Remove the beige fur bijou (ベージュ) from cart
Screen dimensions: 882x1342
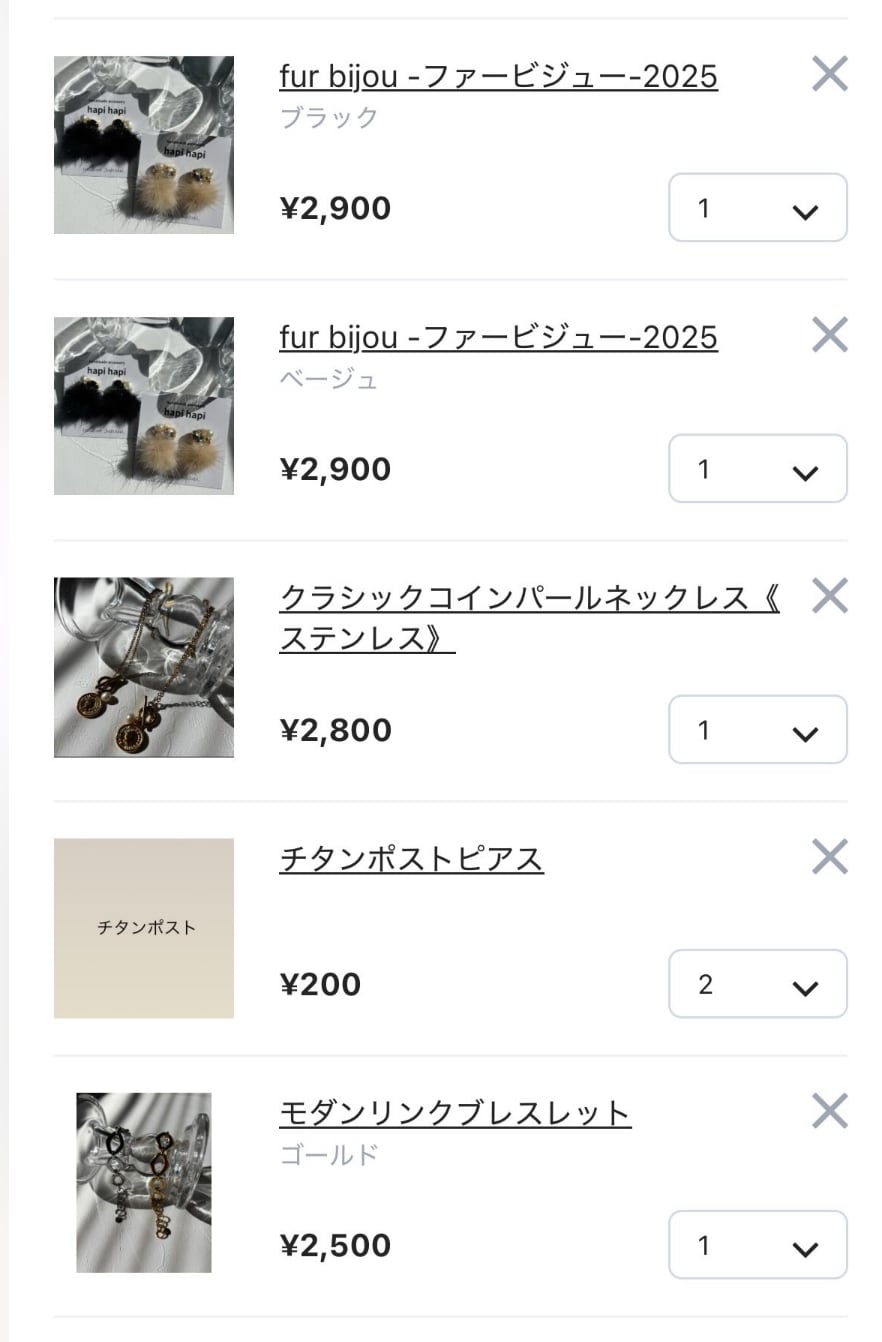(x=829, y=335)
